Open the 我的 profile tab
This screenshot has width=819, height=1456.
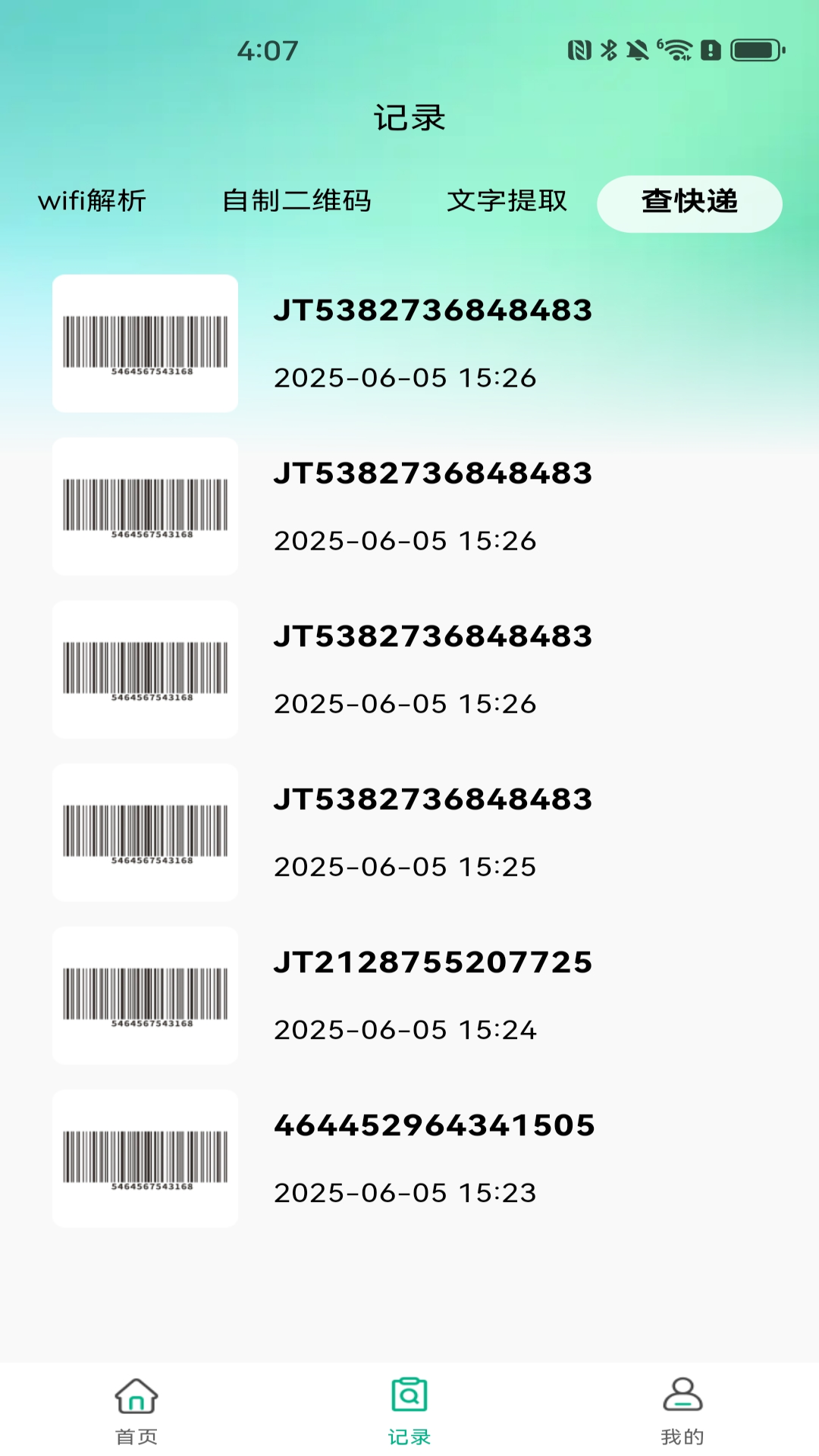pyautogui.click(x=682, y=1410)
